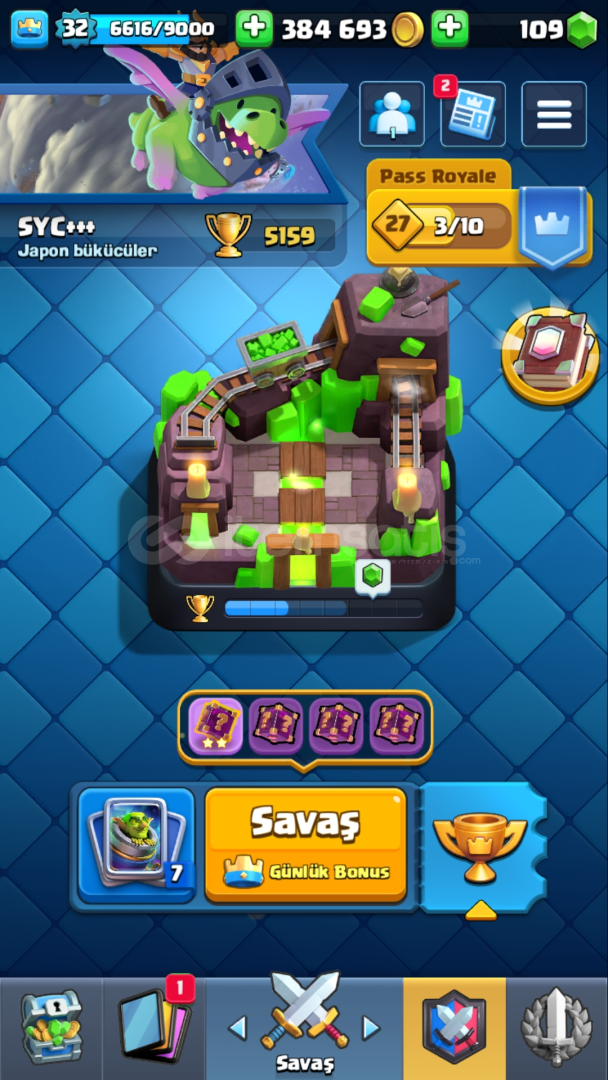
Task: Open the battle deck selector showing 7
Action: coord(136,845)
